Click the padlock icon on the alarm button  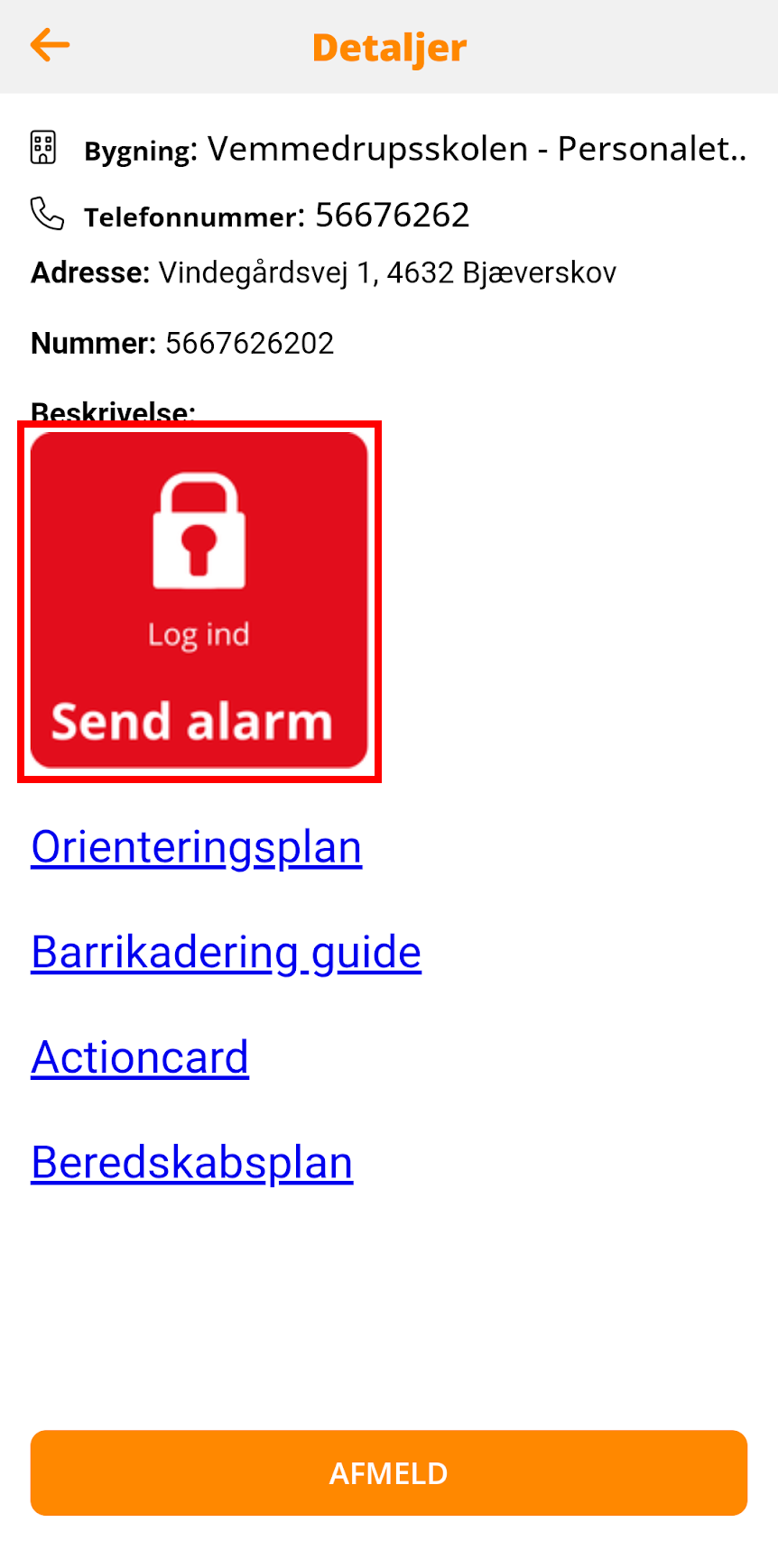[200, 532]
